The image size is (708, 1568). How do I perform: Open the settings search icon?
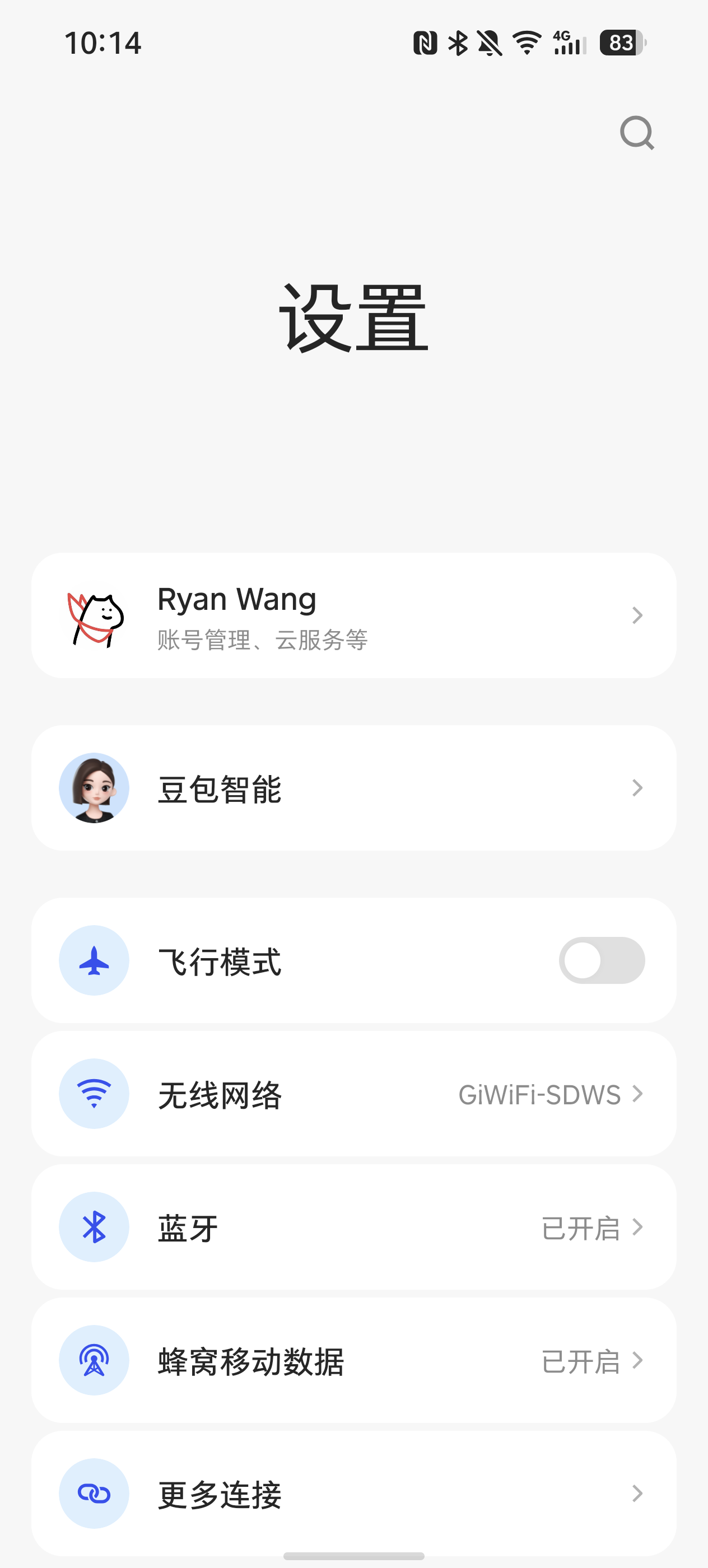637,133
